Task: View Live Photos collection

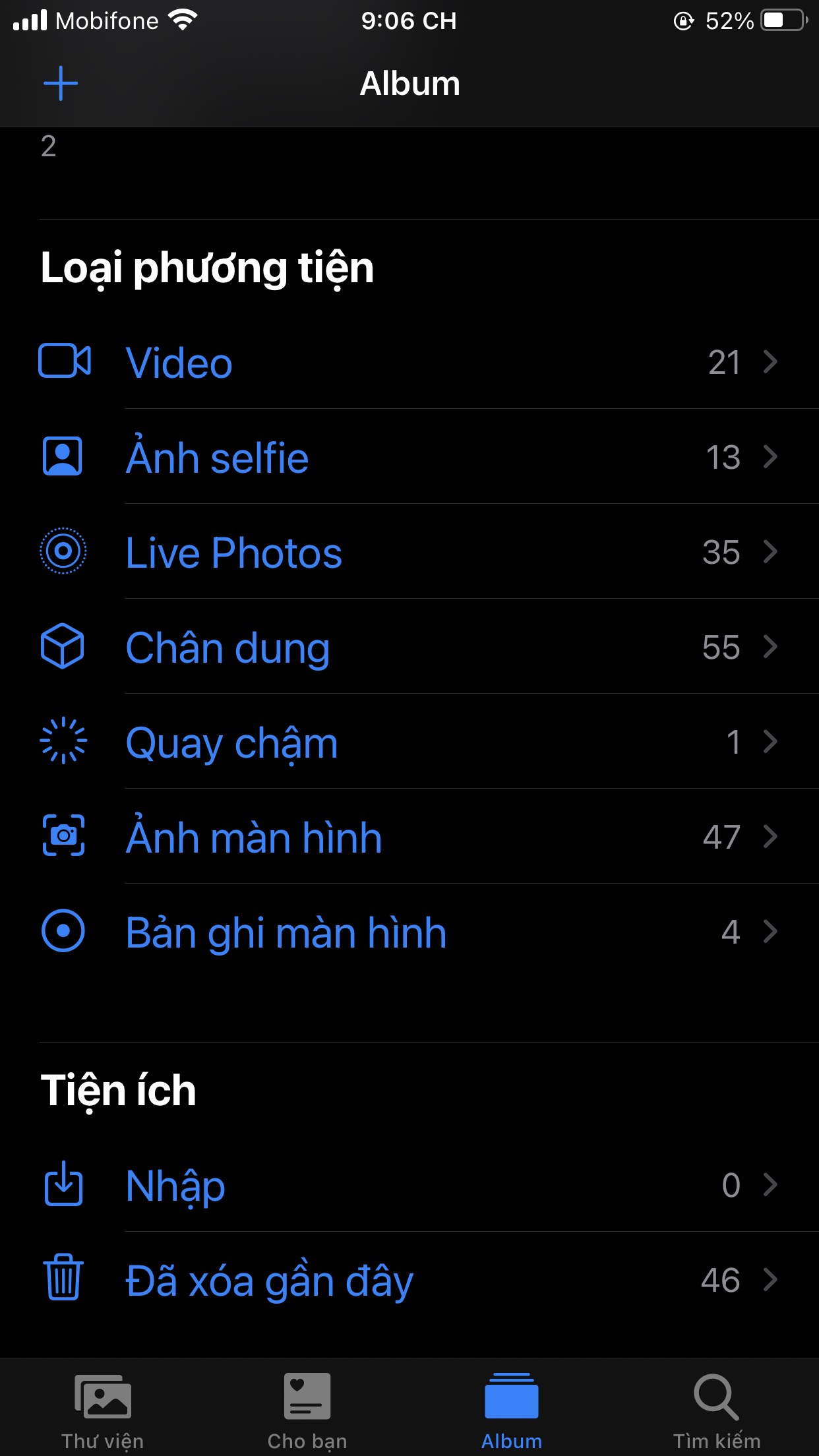Action: tap(409, 552)
